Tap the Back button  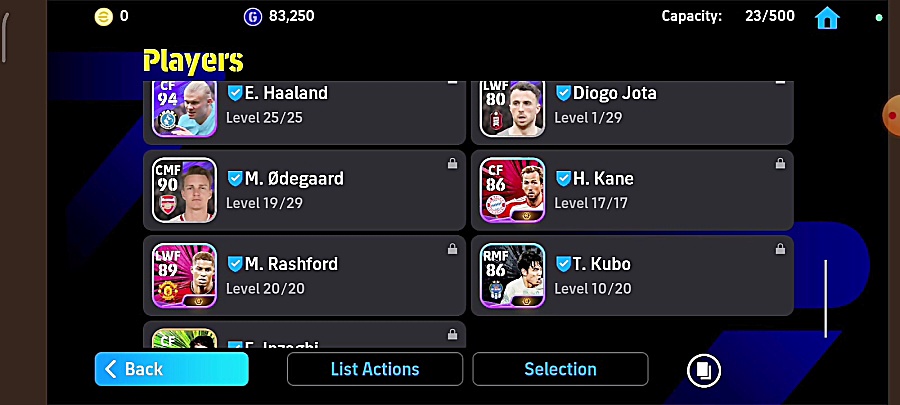click(x=171, y=369)
